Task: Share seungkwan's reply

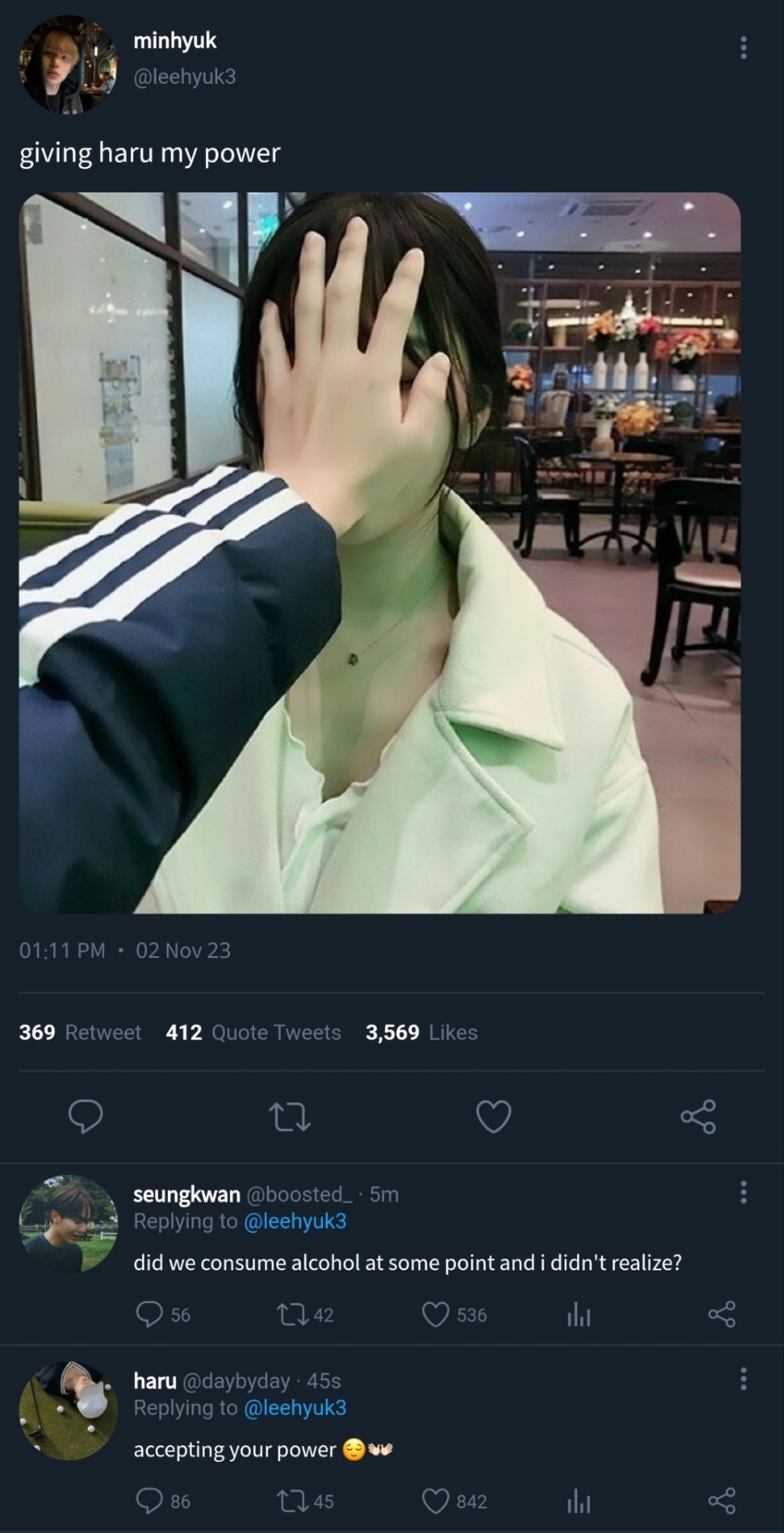Action: [x=721, y=1314]
